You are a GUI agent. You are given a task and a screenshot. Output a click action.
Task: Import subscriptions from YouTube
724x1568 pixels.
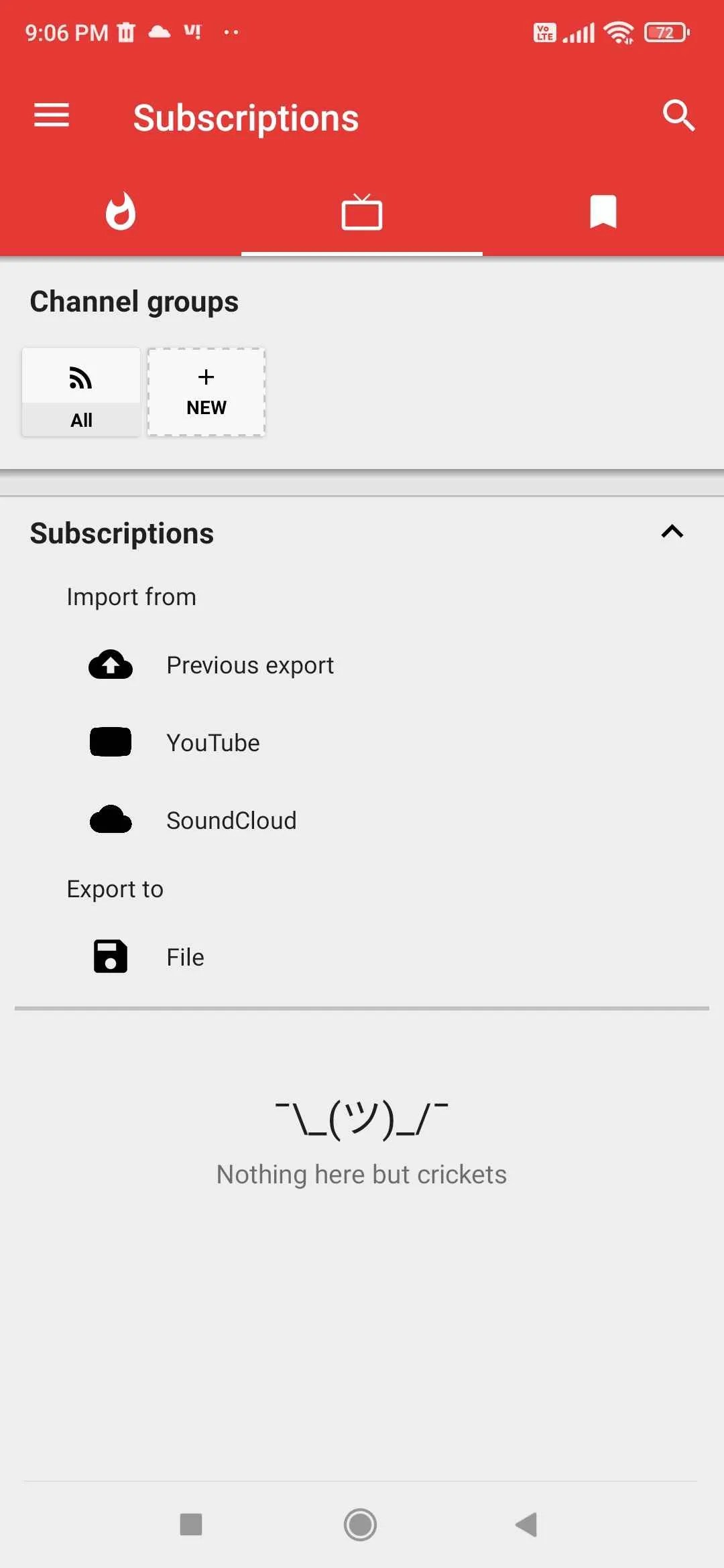pyautogui.click(x=213, y=742)
